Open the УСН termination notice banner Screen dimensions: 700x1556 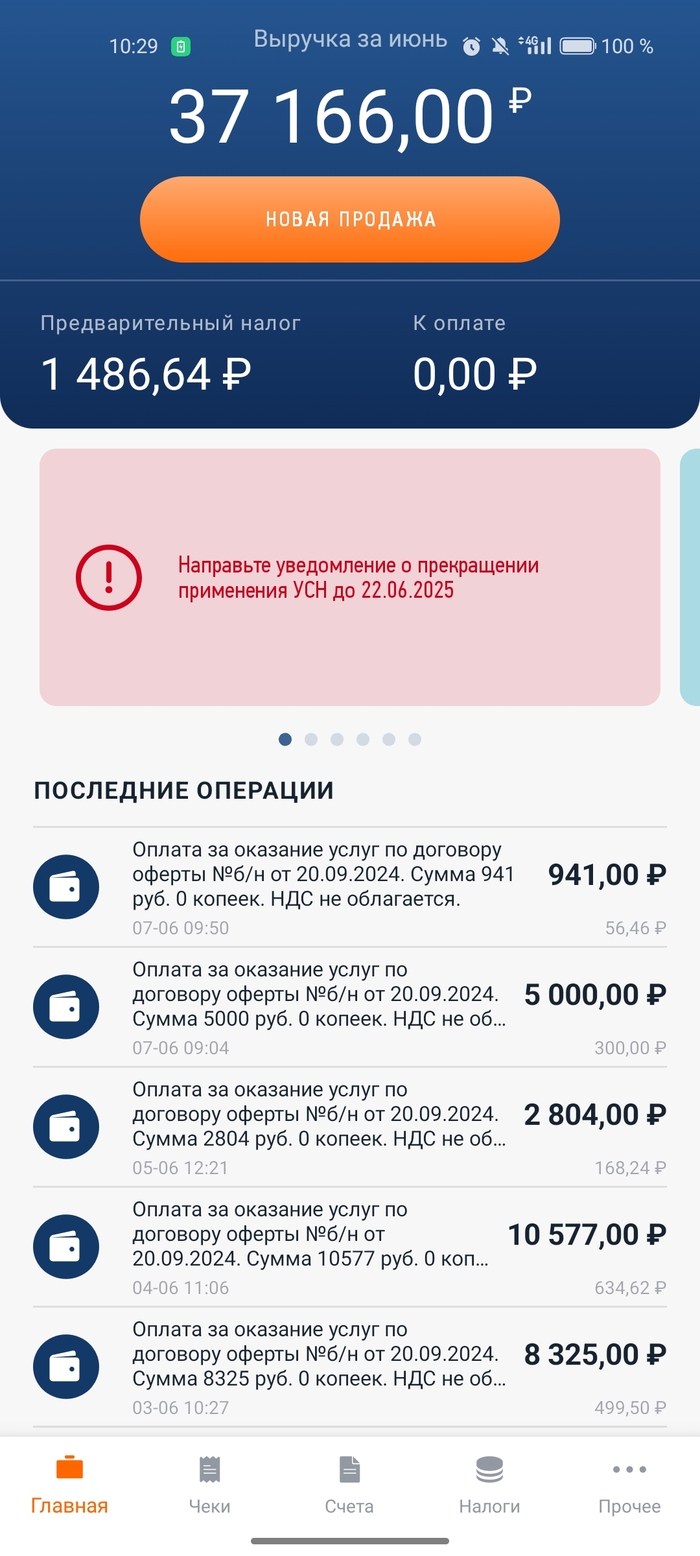coord(350,577)
